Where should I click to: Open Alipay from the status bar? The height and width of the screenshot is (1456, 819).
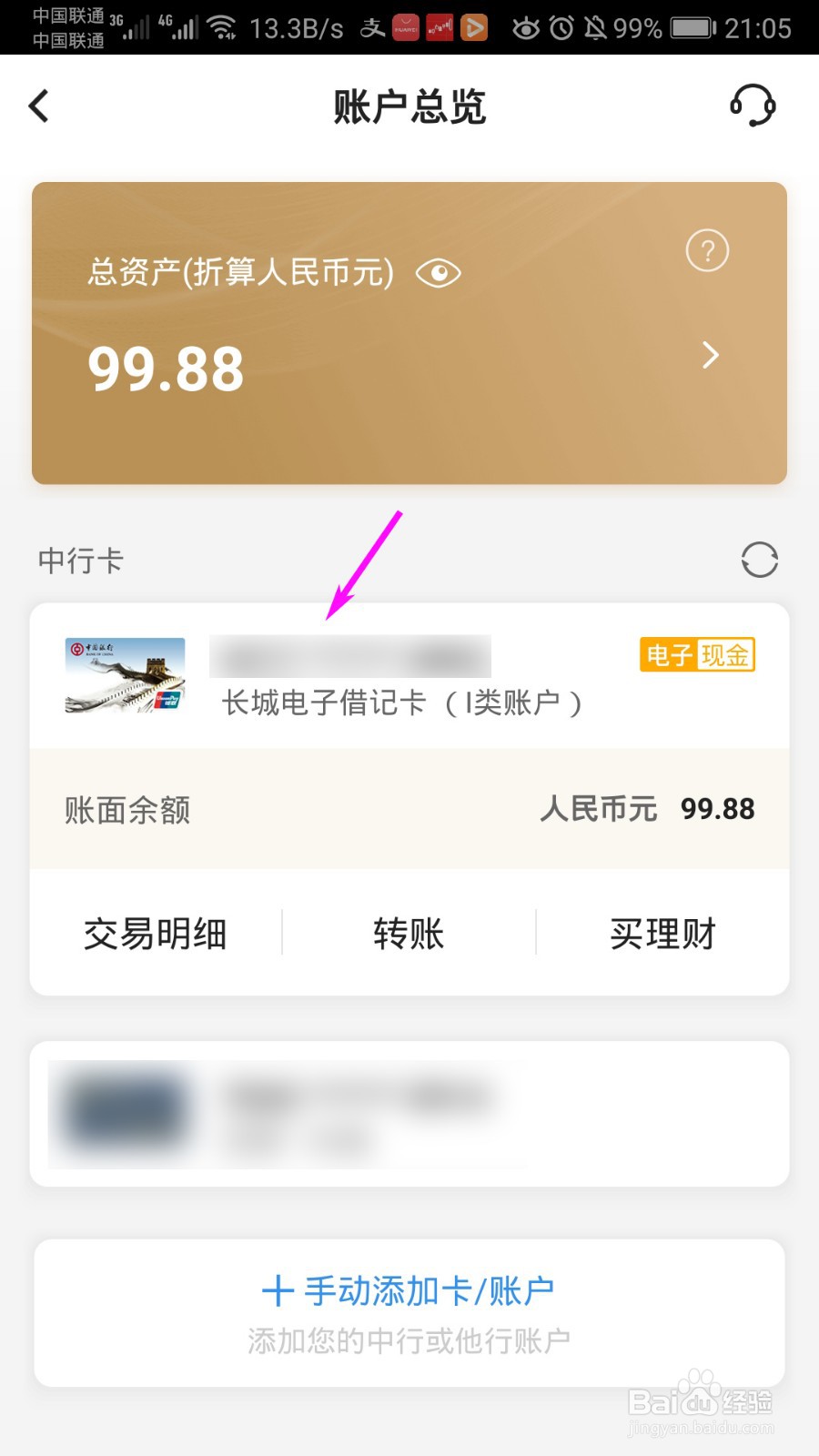[370, 27]
